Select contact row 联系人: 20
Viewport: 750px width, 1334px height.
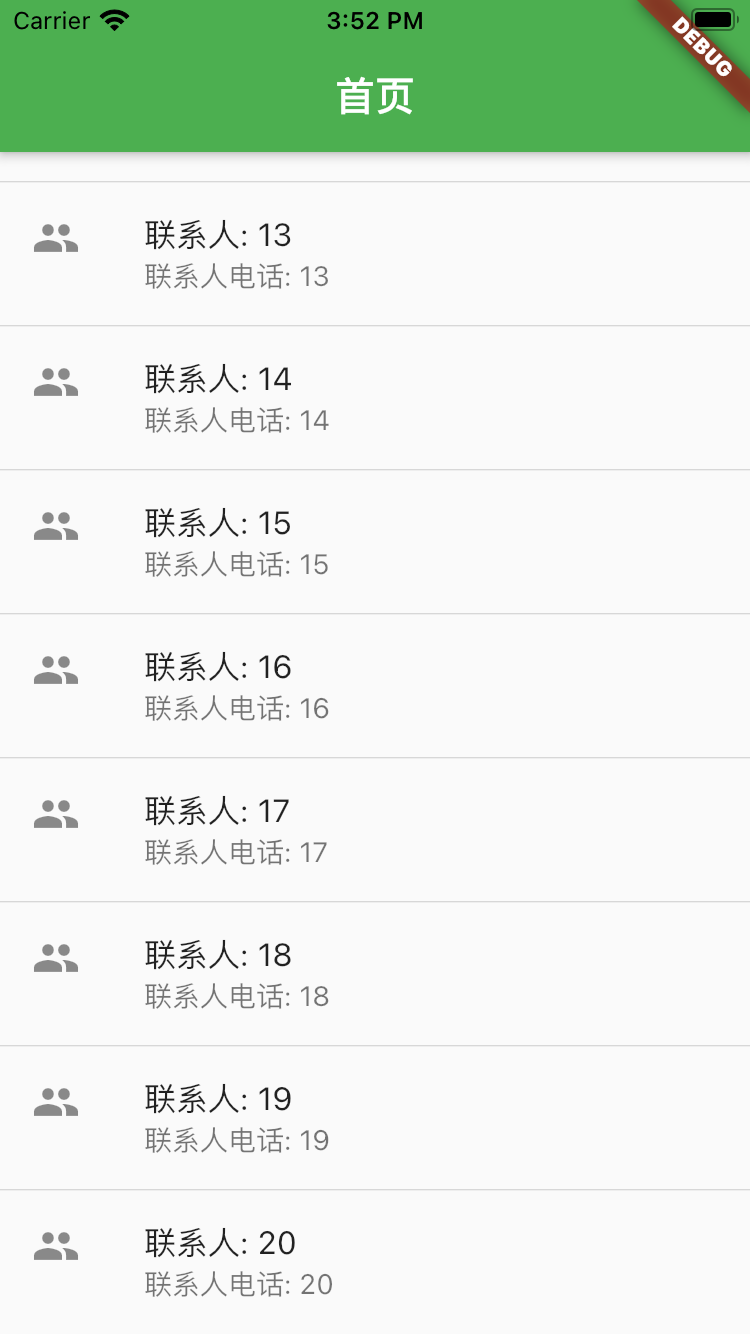click(x=375, y=1262)
